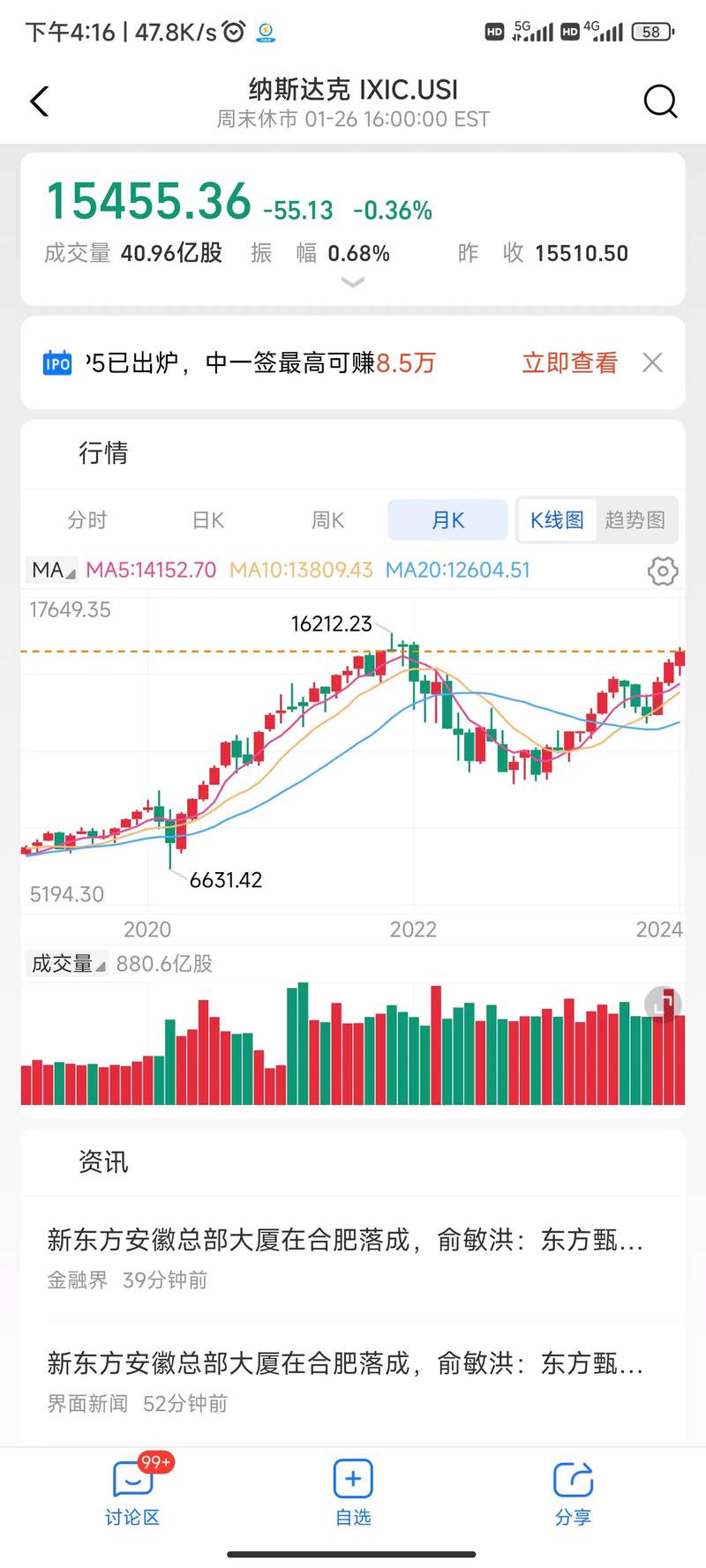The image size is (706, 1568).
Task: Switch to the 日K daily chart tab
Action: pyautogui.click(x=207, y=519)
